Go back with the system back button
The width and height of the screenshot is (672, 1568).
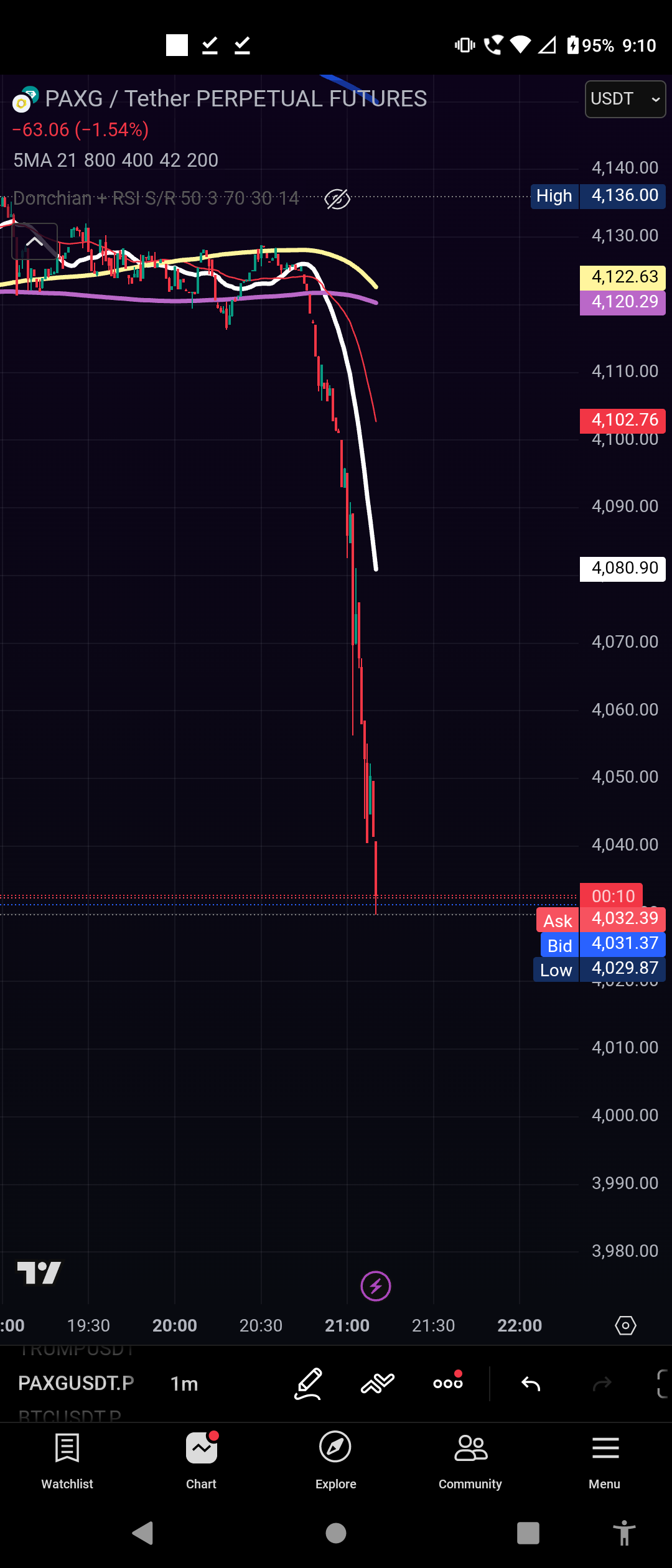[142, 1533]
